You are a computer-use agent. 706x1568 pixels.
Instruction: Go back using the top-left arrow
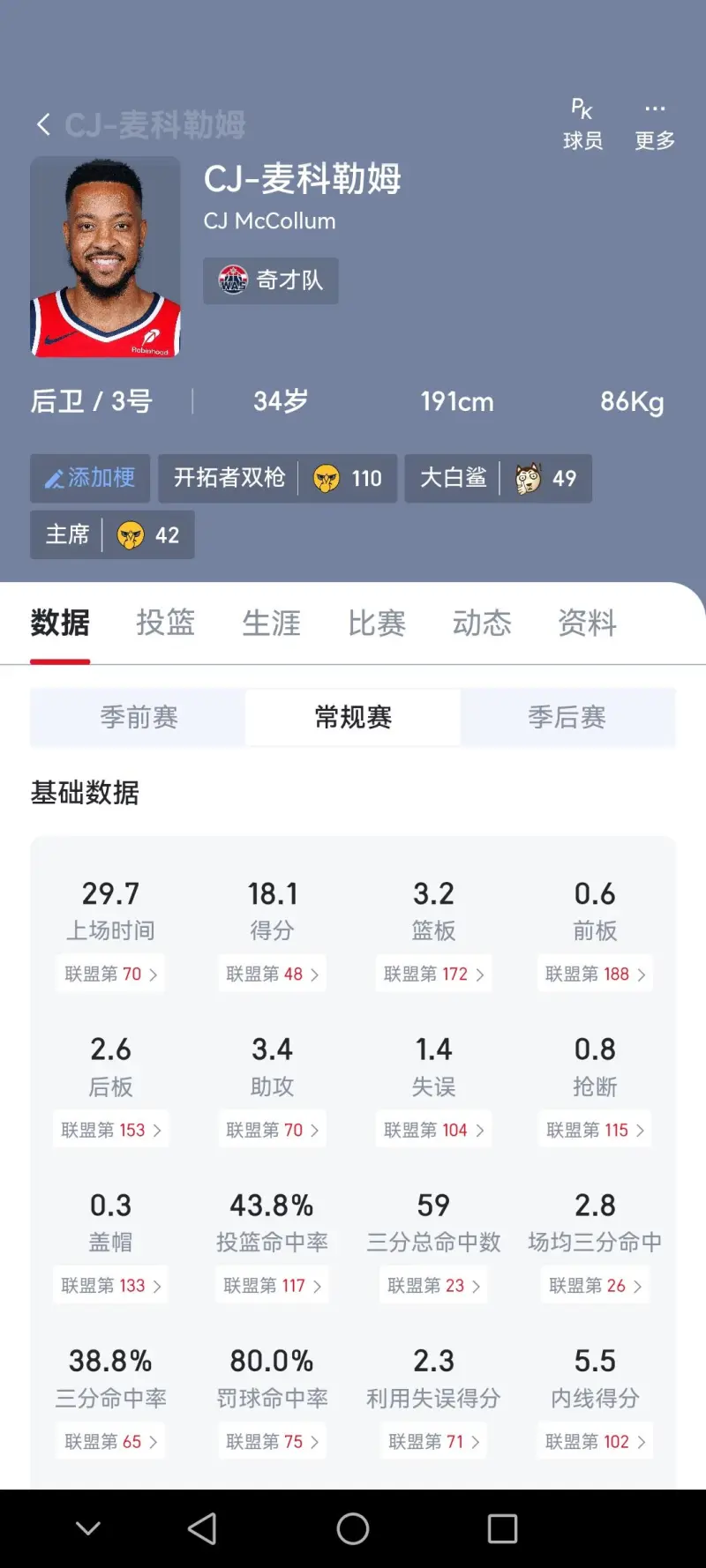tap(43, 124)
